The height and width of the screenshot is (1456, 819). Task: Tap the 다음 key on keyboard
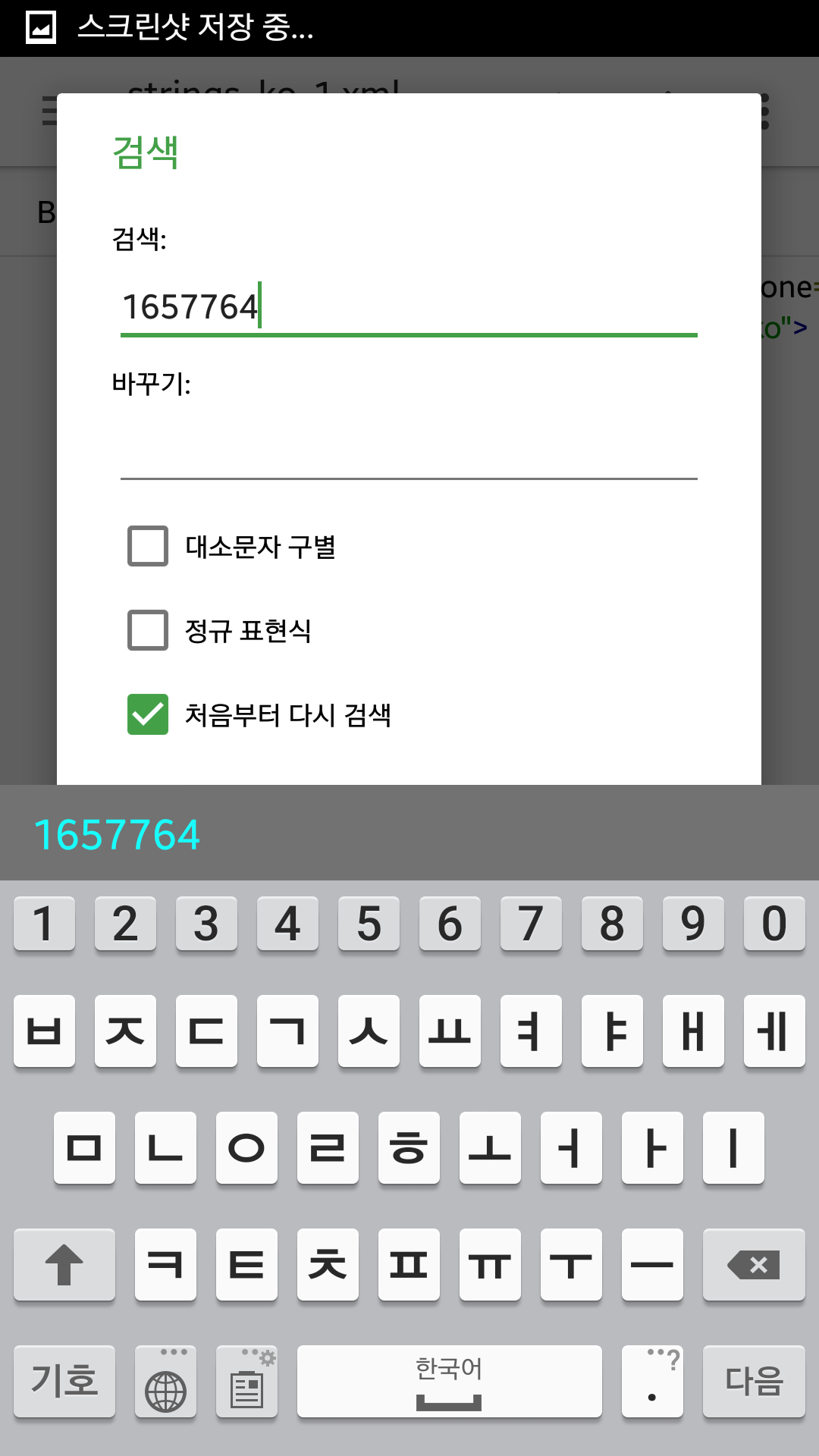click(753, 1381)
